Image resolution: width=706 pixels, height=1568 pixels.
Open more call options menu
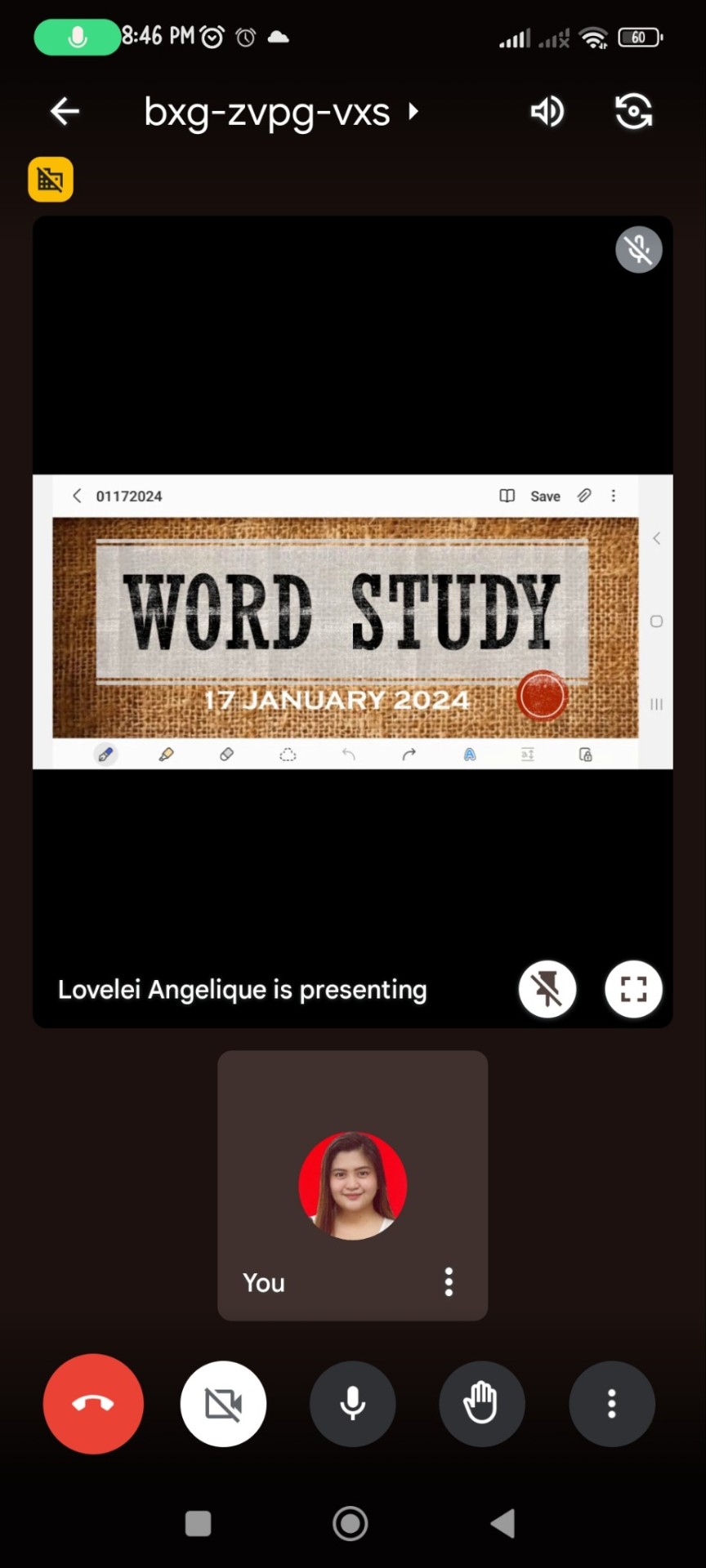point(611,1404)
